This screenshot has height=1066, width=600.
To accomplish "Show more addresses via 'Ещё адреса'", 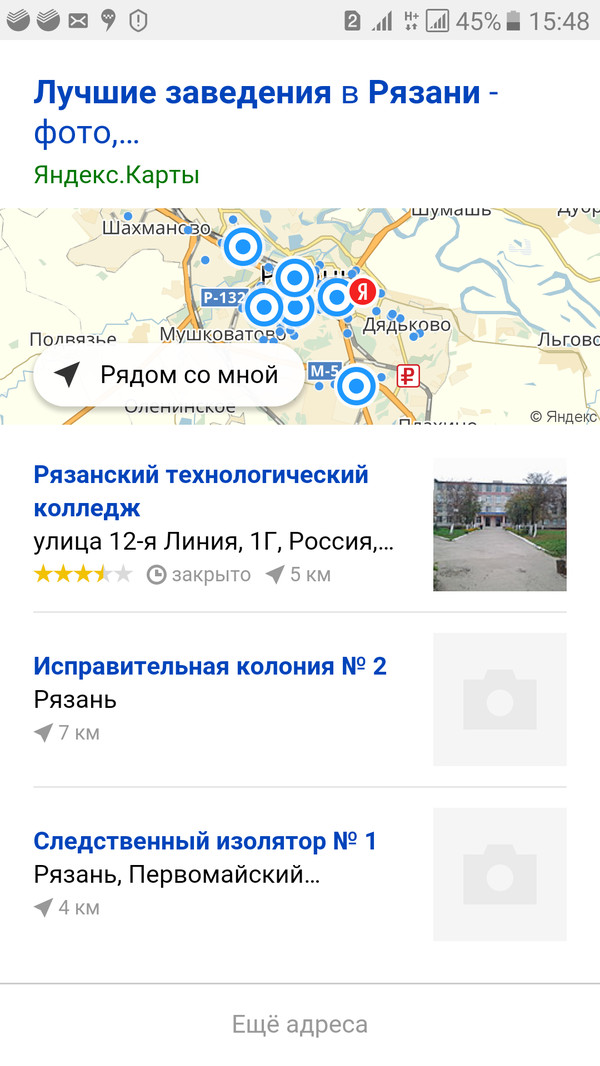I will [300, 1024].
